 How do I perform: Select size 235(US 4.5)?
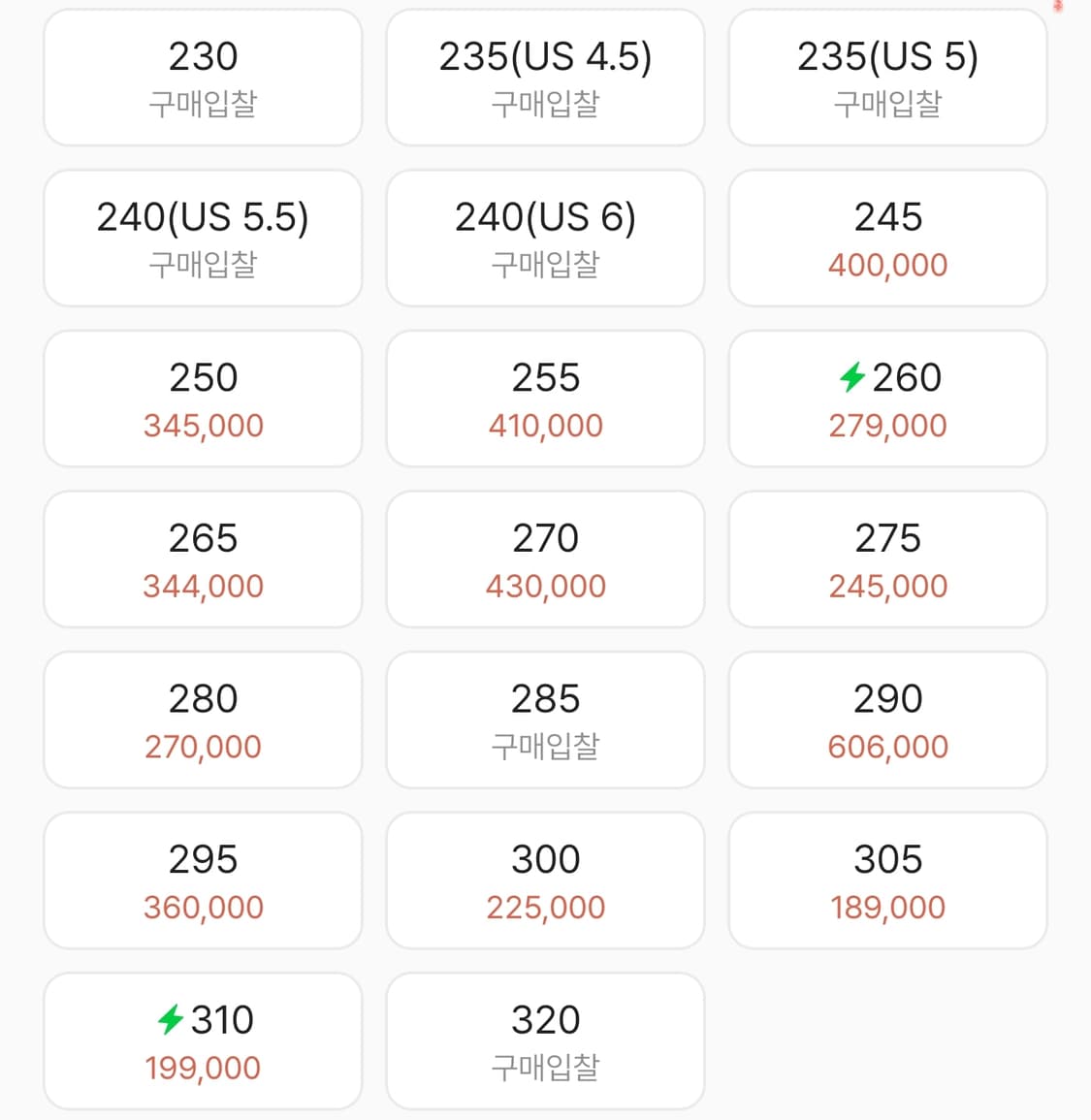[x=544, y=78]
